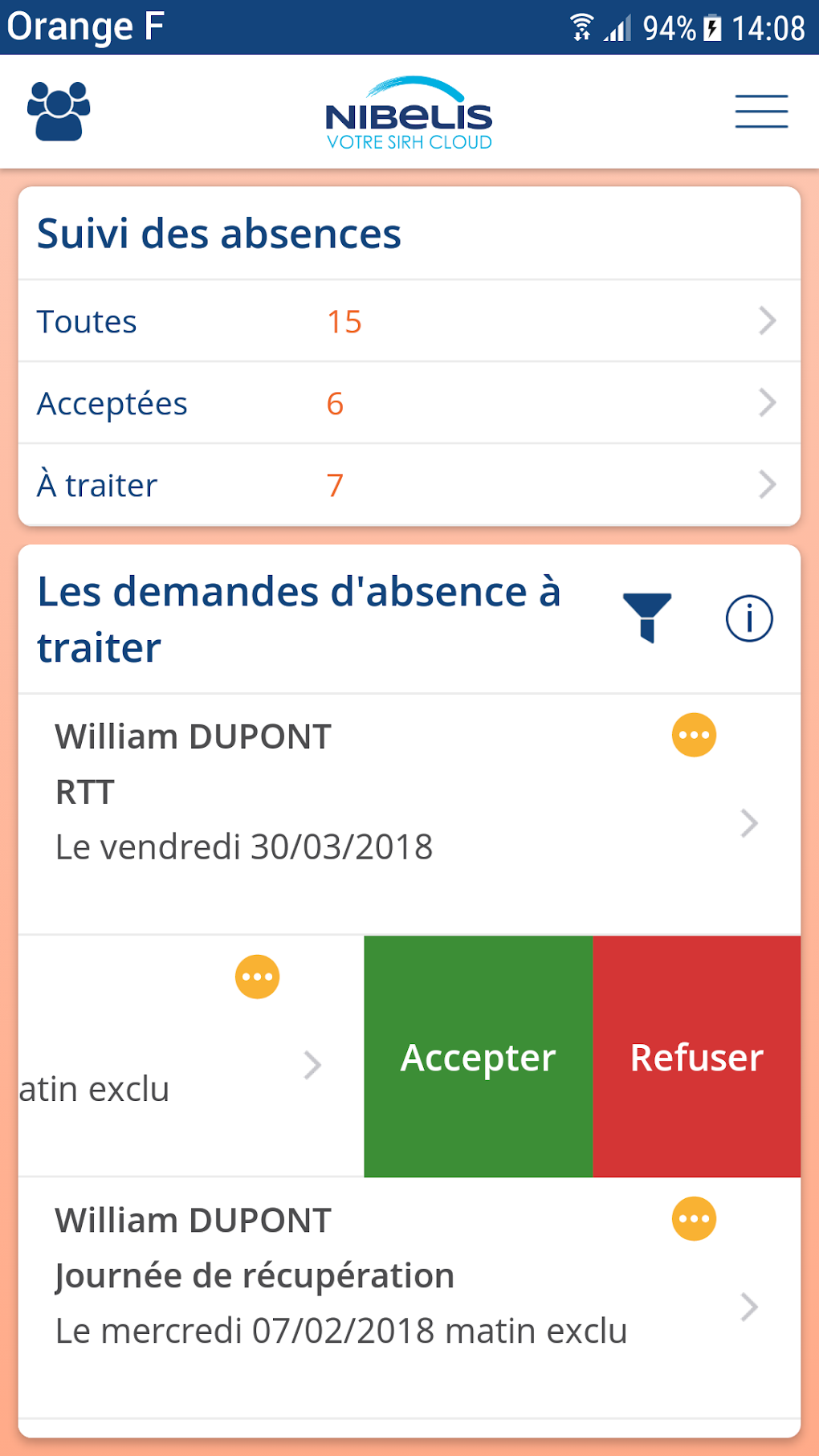The height and width of the screenshot is (1456, 819).
Task: View the Acceptées absences
Action: tap(409, 403)
